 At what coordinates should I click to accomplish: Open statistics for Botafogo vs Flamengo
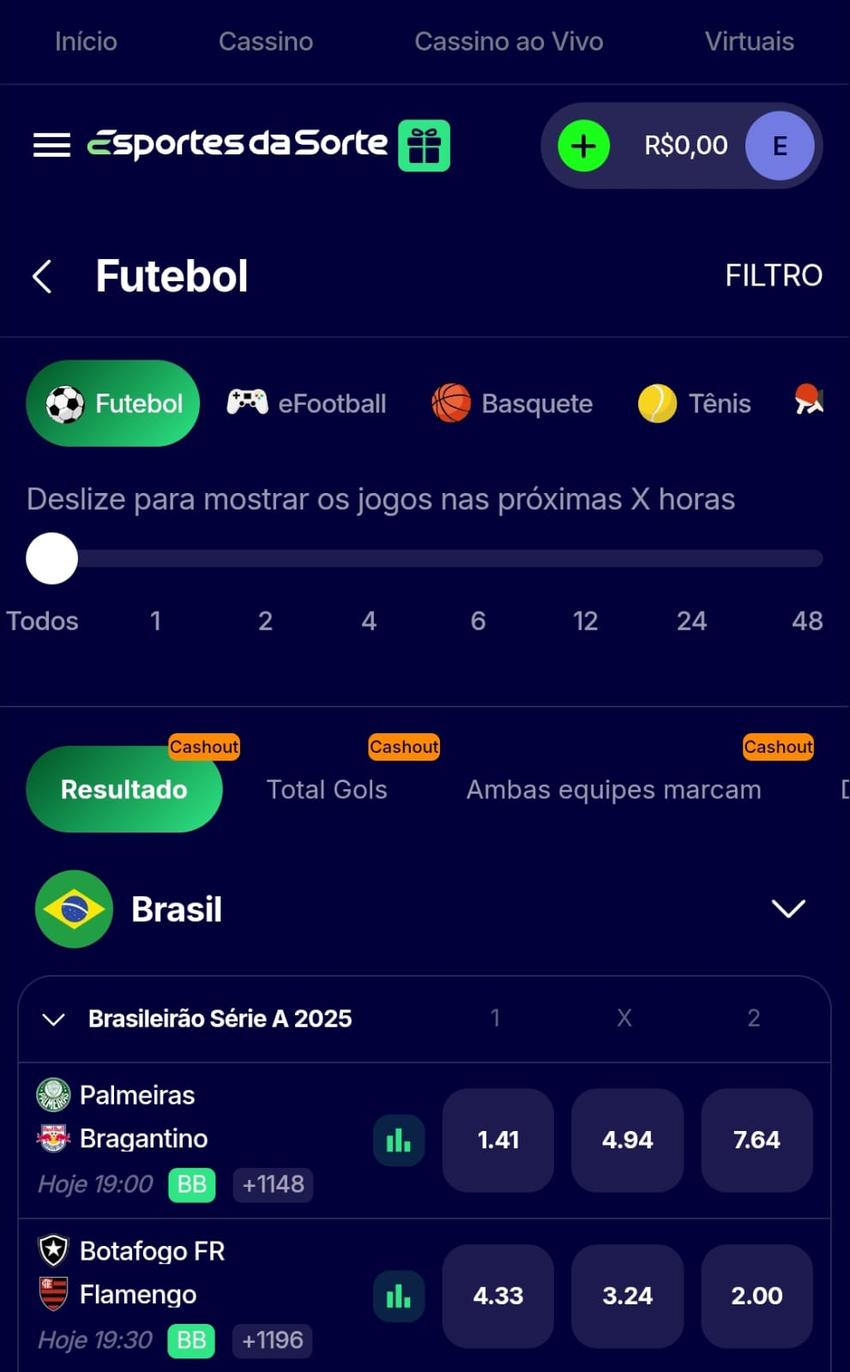click(x=398, y=1295)
